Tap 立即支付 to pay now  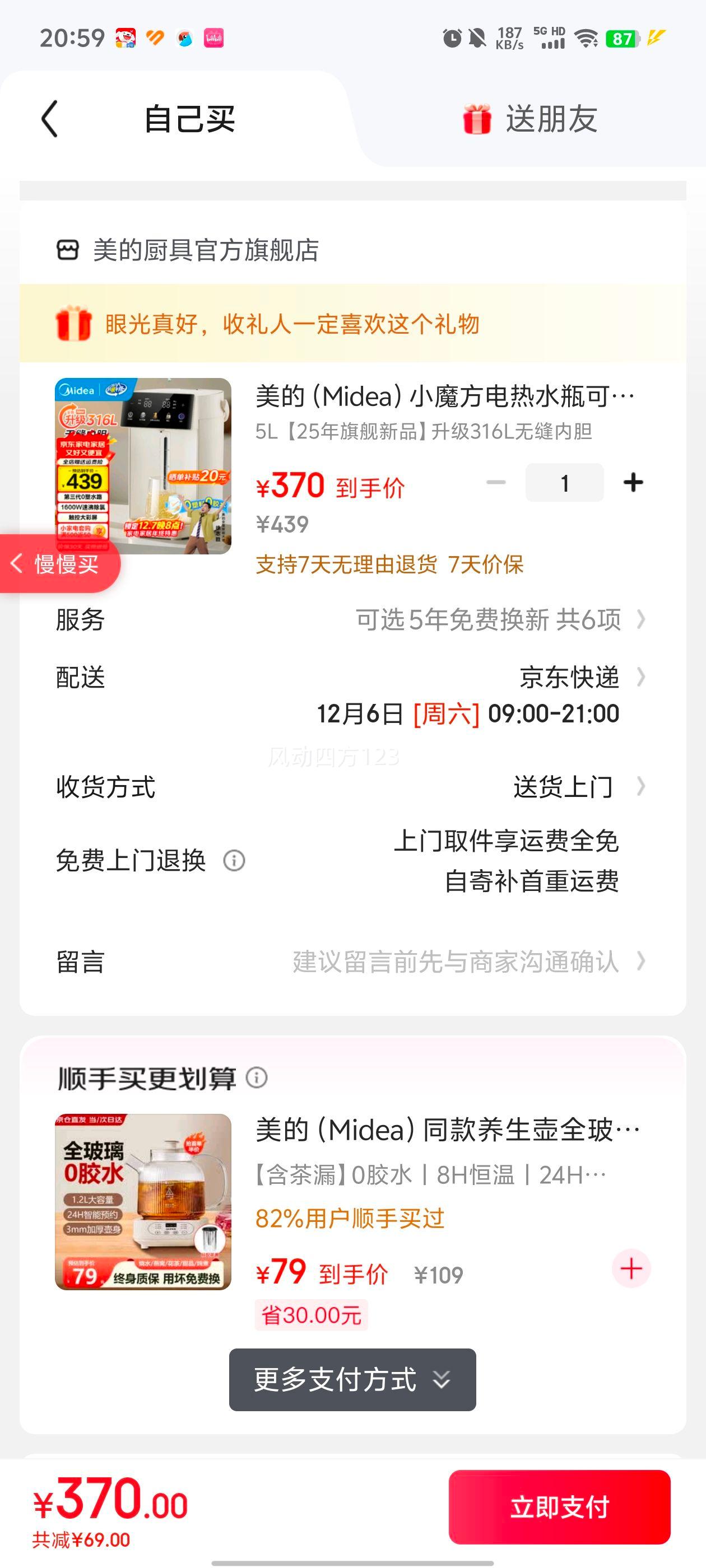coord(559,1508)
